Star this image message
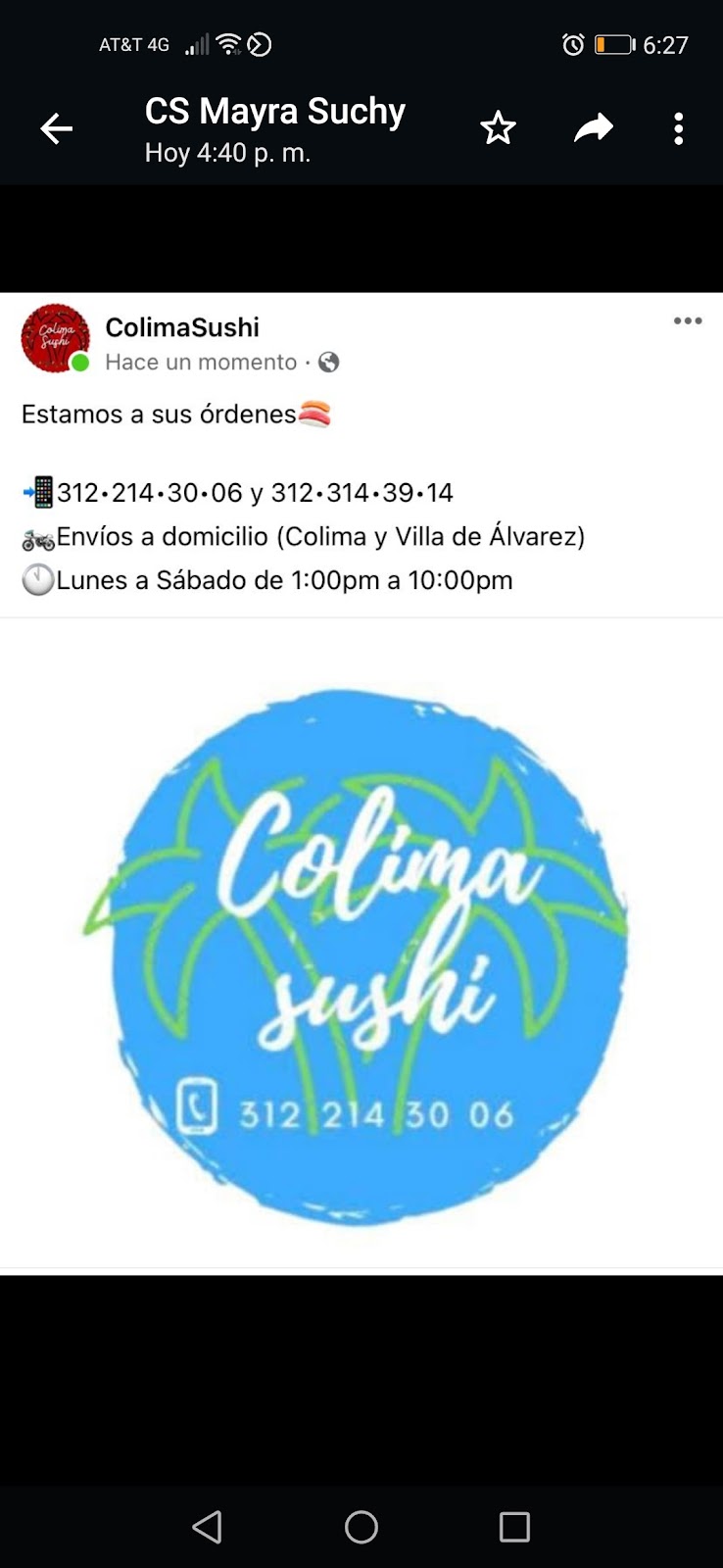723x1568 pixels. (x=498, y=128)
